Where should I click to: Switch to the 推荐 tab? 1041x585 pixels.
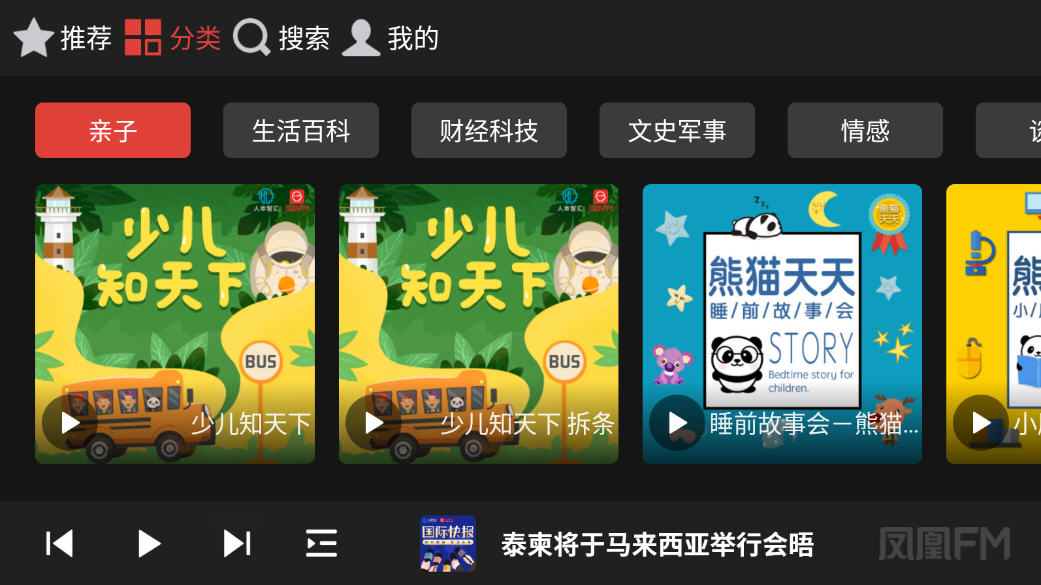pos(62,38)
